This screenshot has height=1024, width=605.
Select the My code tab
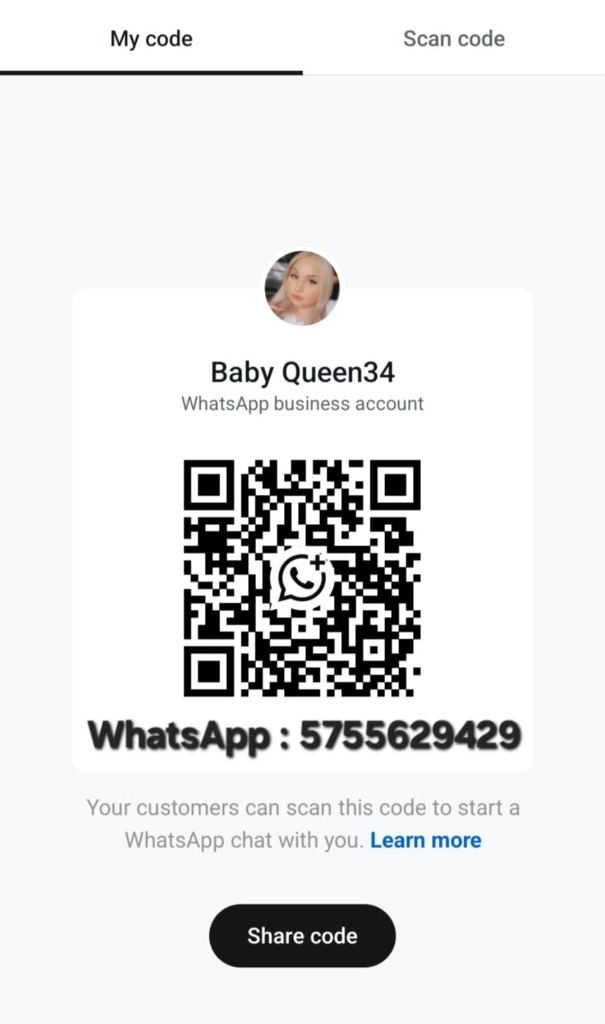tap(151, 39)
